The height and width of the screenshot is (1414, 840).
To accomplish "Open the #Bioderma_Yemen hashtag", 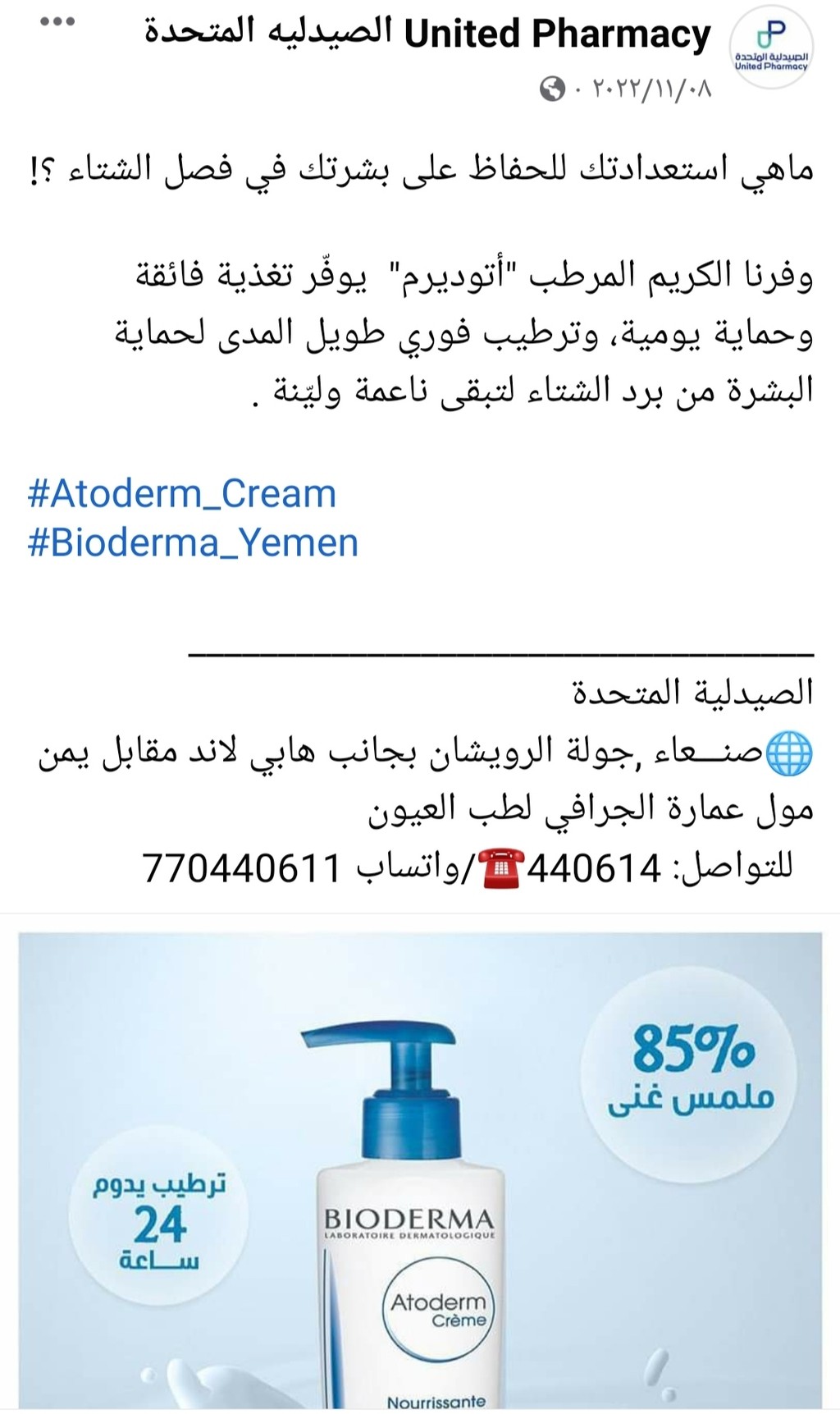I will (193, 543).
